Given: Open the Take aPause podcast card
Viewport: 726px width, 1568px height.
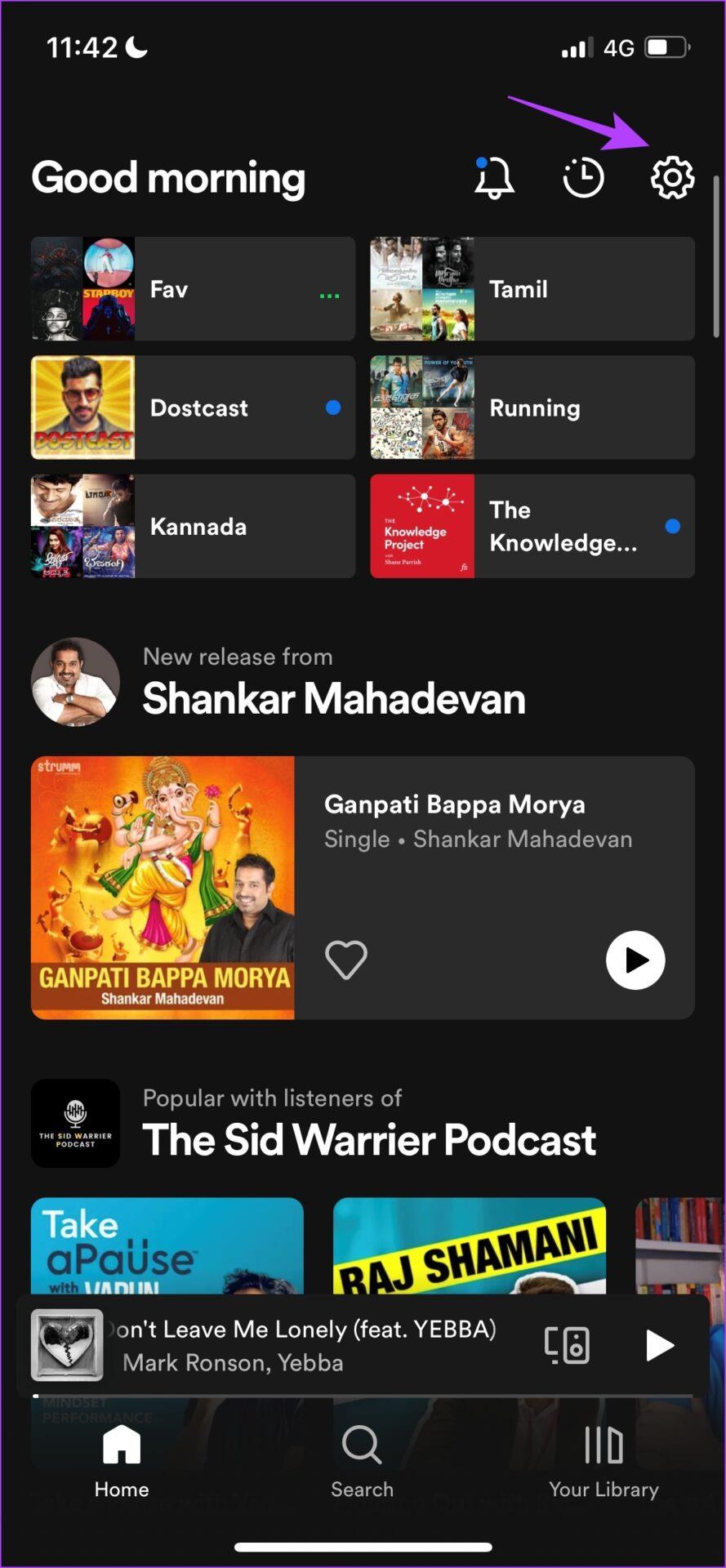Looking at the screenshot, I should (x=167, y=1245).
